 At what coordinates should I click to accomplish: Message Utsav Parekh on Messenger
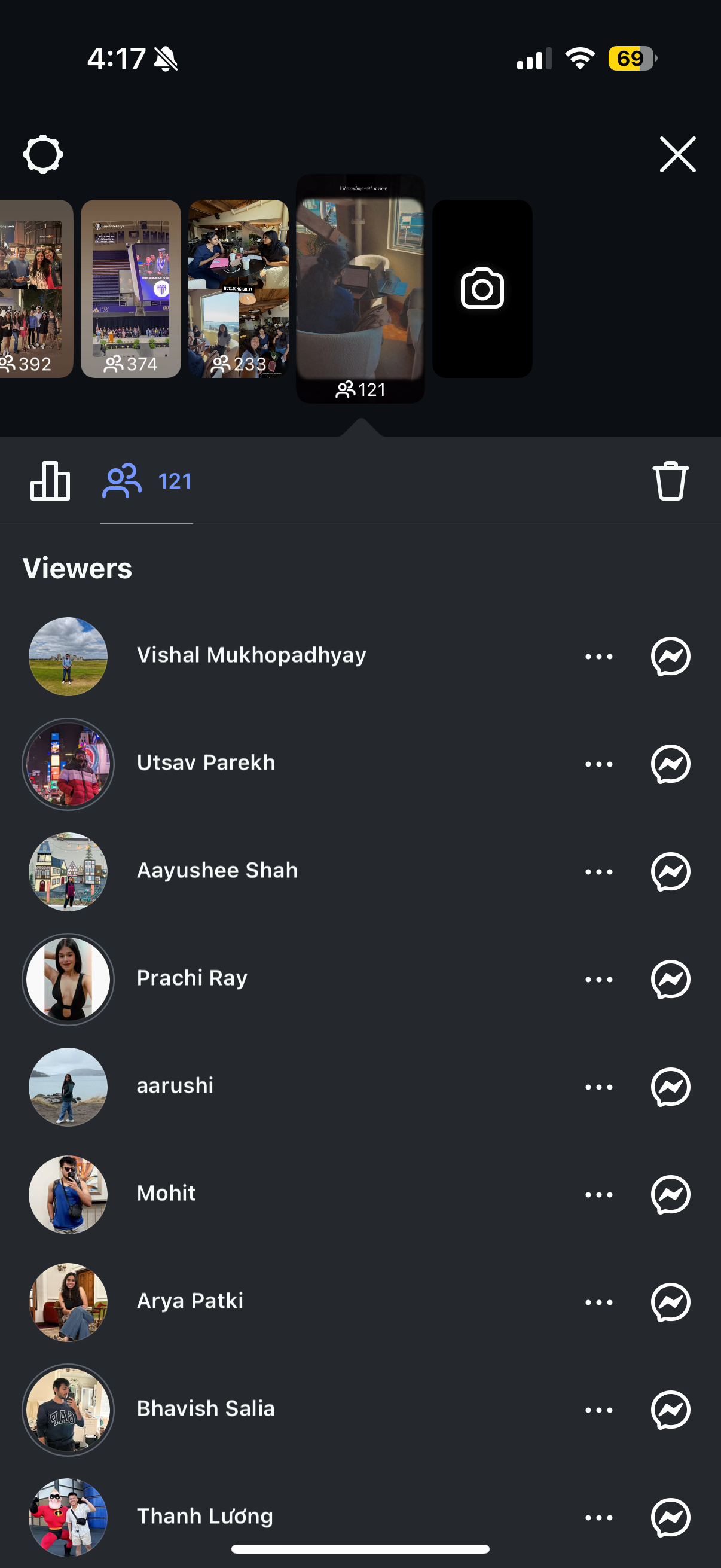coord(670,764)
